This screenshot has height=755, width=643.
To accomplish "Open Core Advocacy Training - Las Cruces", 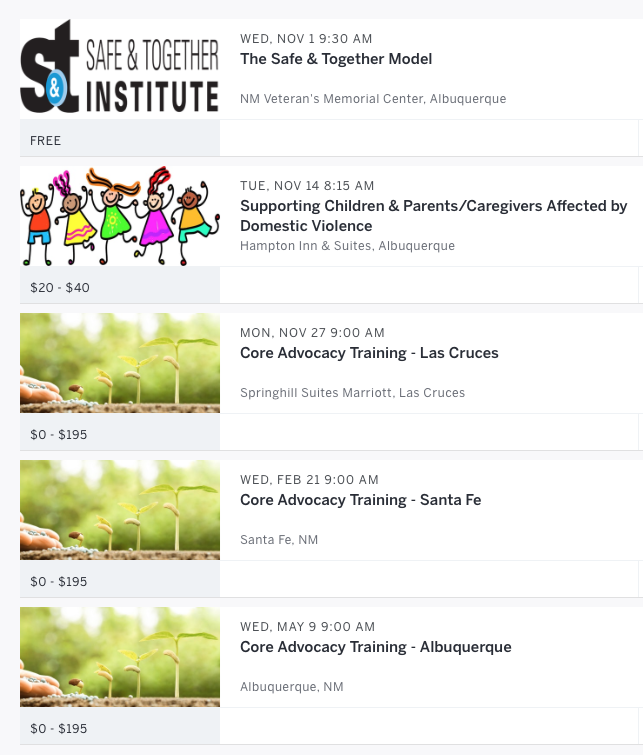I will (369, 353).
